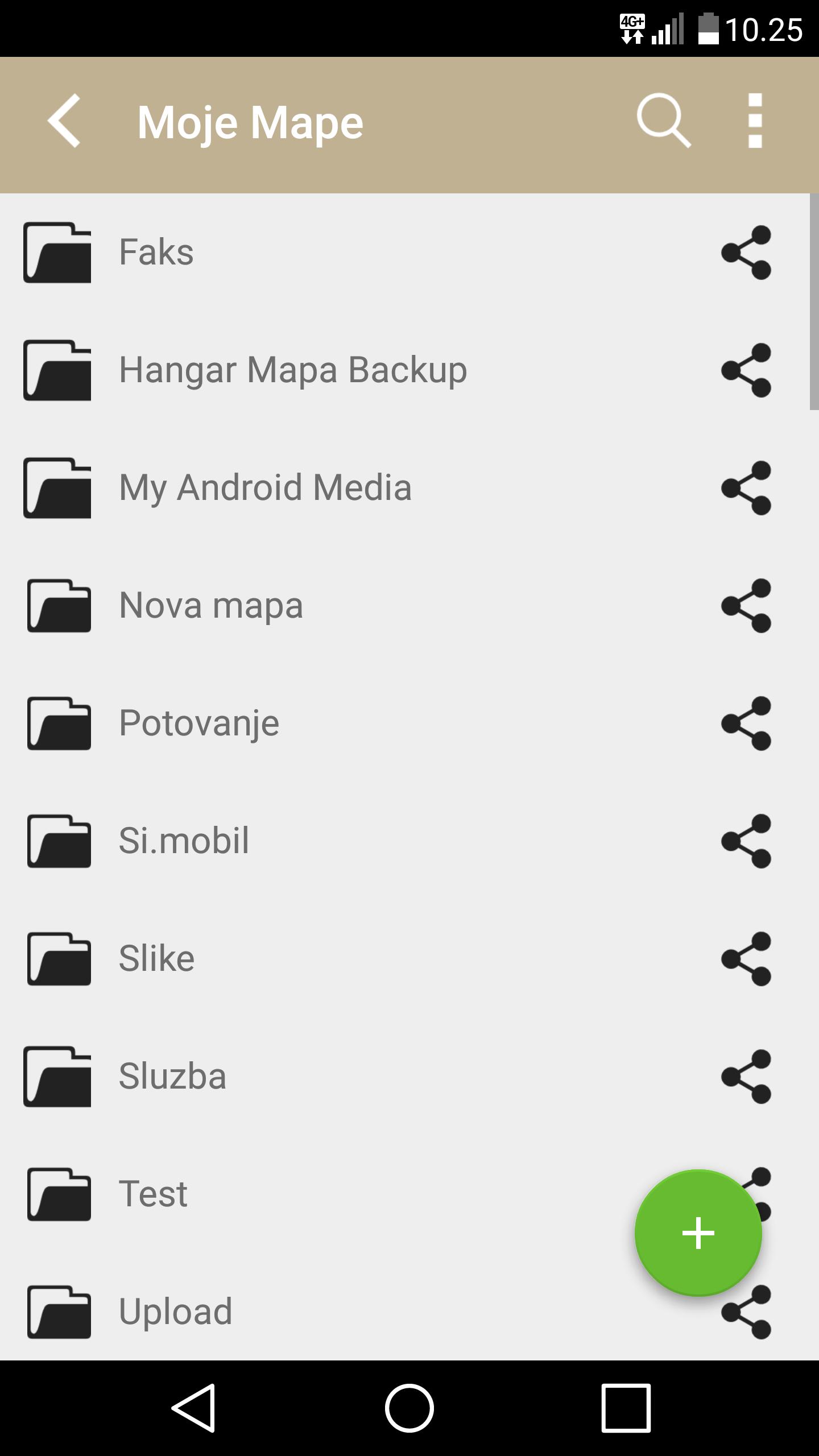Open the overflow menu

pos(755,121)
